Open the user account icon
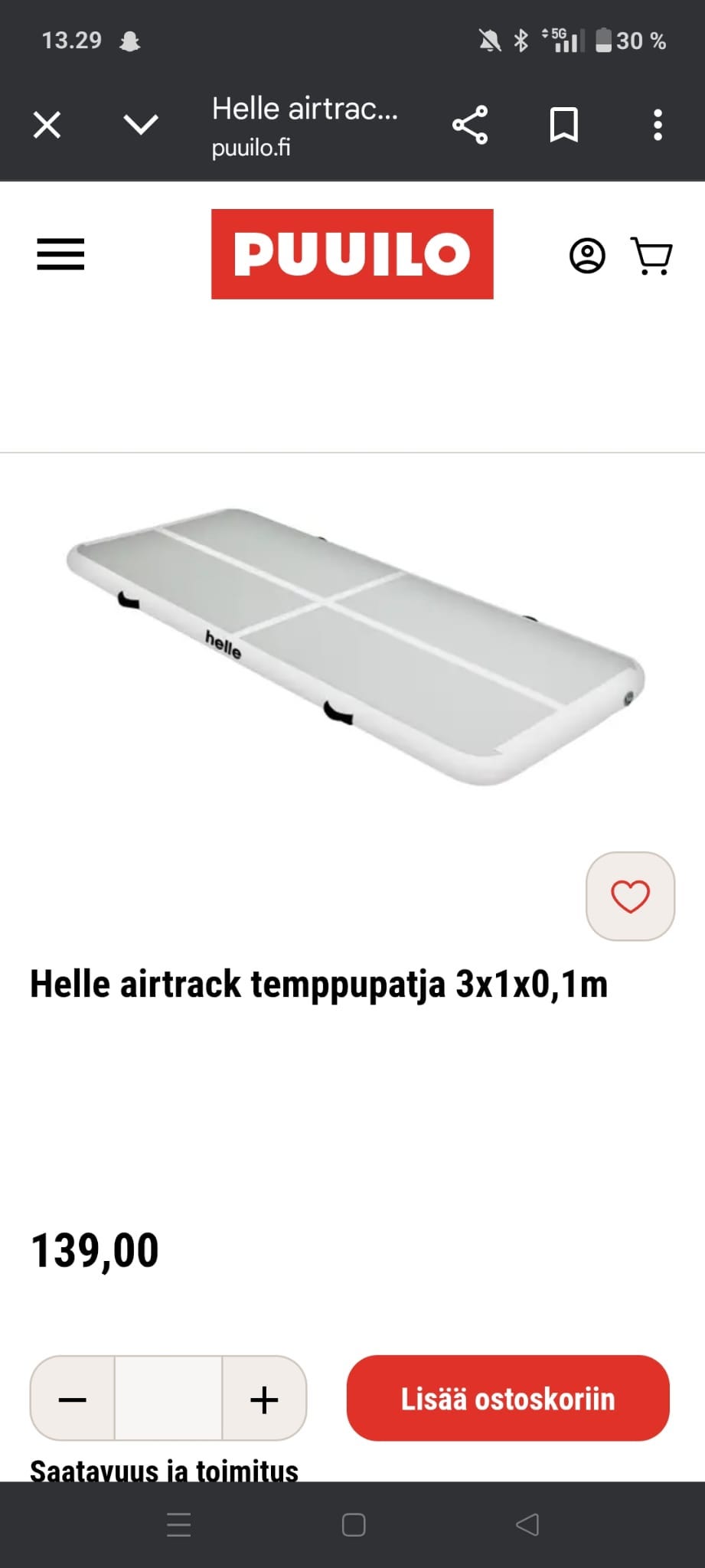The height and width of the screenshot is (1568, 705). (x=587, y=256)
